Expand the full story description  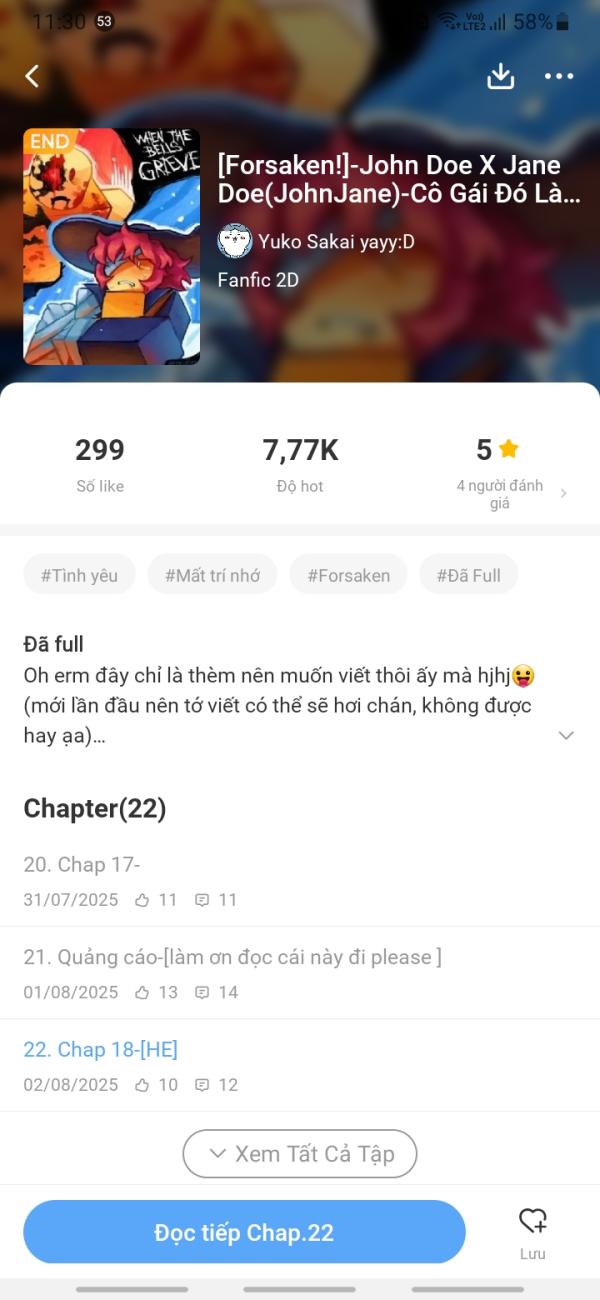(566, 735)
